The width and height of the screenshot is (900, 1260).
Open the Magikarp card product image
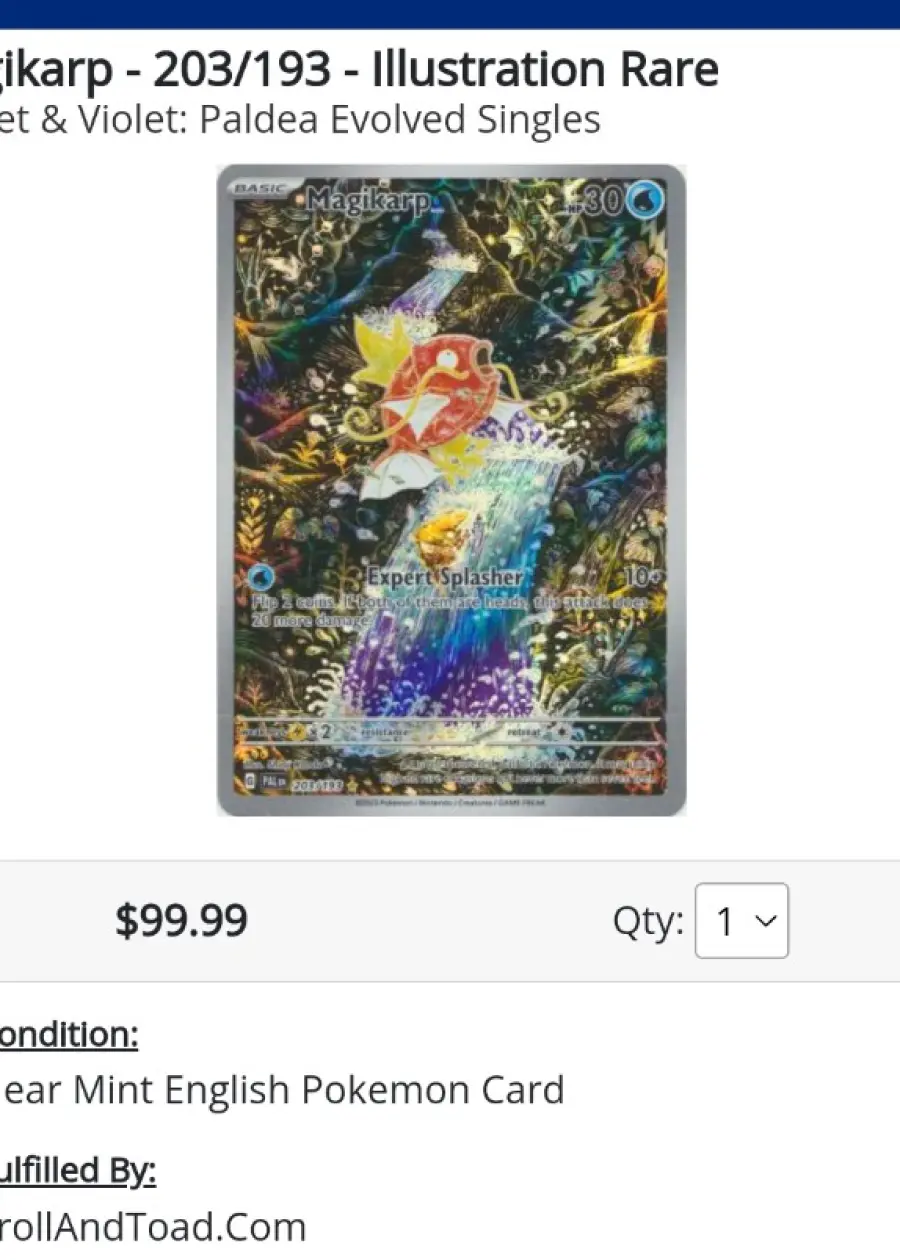tap(452, 490)
